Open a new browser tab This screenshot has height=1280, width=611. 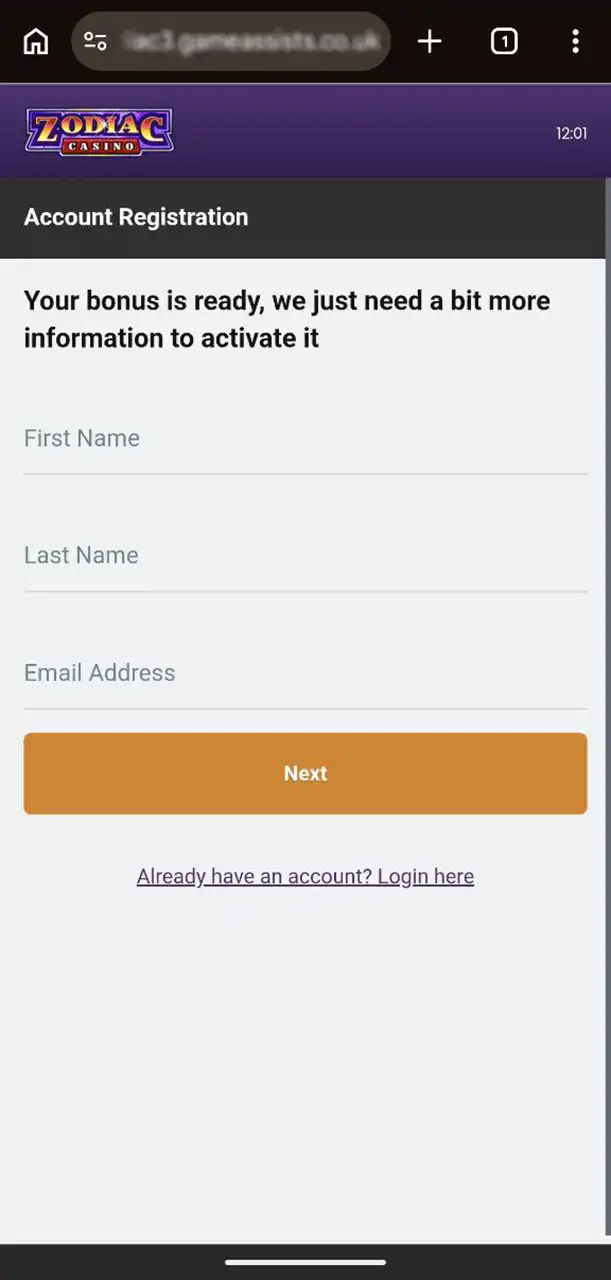[x=429, y=41]
